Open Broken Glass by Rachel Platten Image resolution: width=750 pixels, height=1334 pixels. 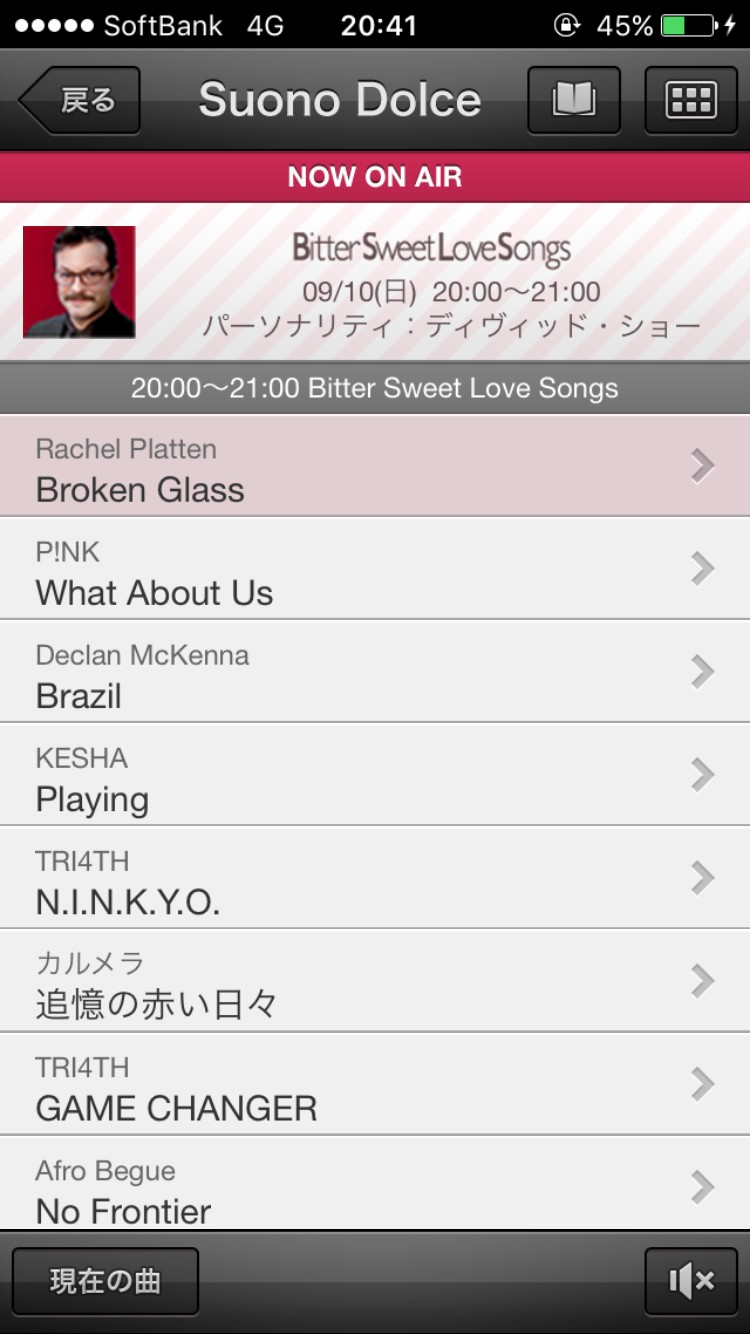pos(375,466)
